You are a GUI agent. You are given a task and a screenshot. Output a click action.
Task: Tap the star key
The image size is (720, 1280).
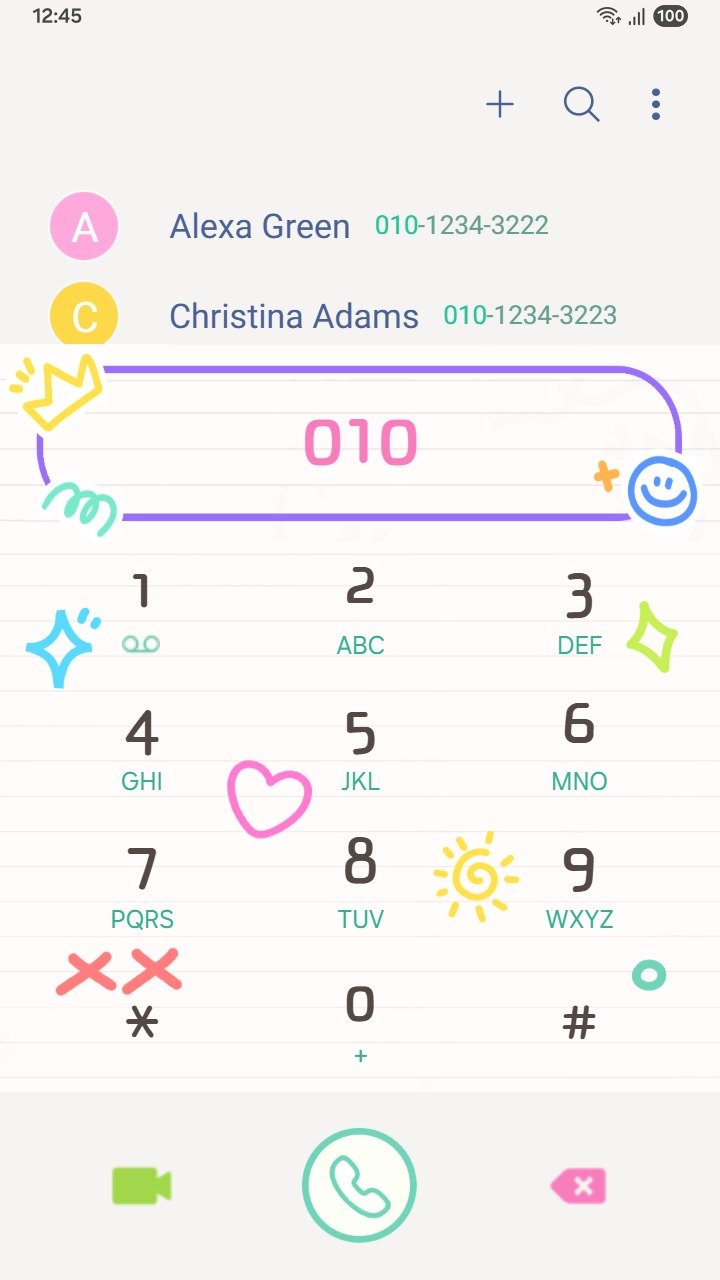(143, 1022)
